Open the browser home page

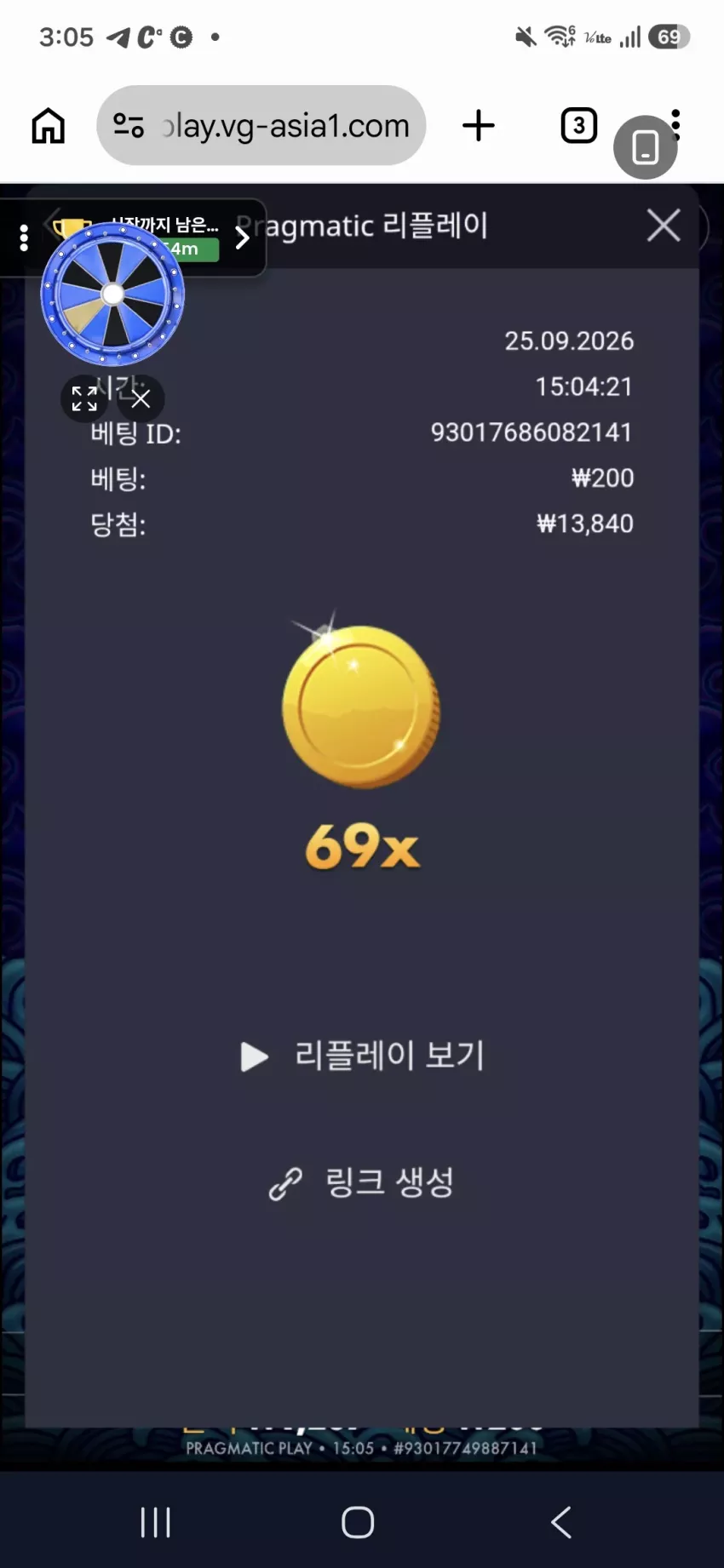(49, 126)
